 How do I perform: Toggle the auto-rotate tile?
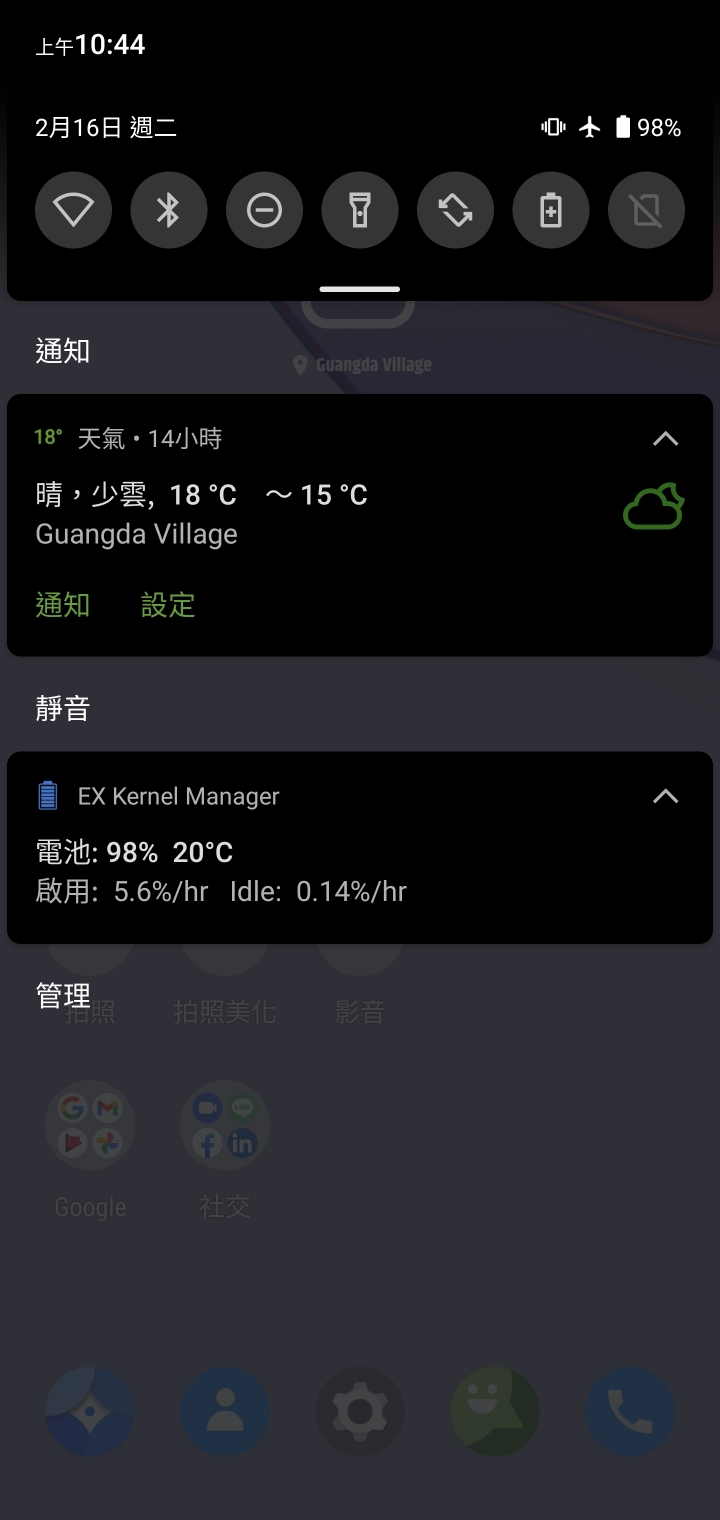coord(455,210)
